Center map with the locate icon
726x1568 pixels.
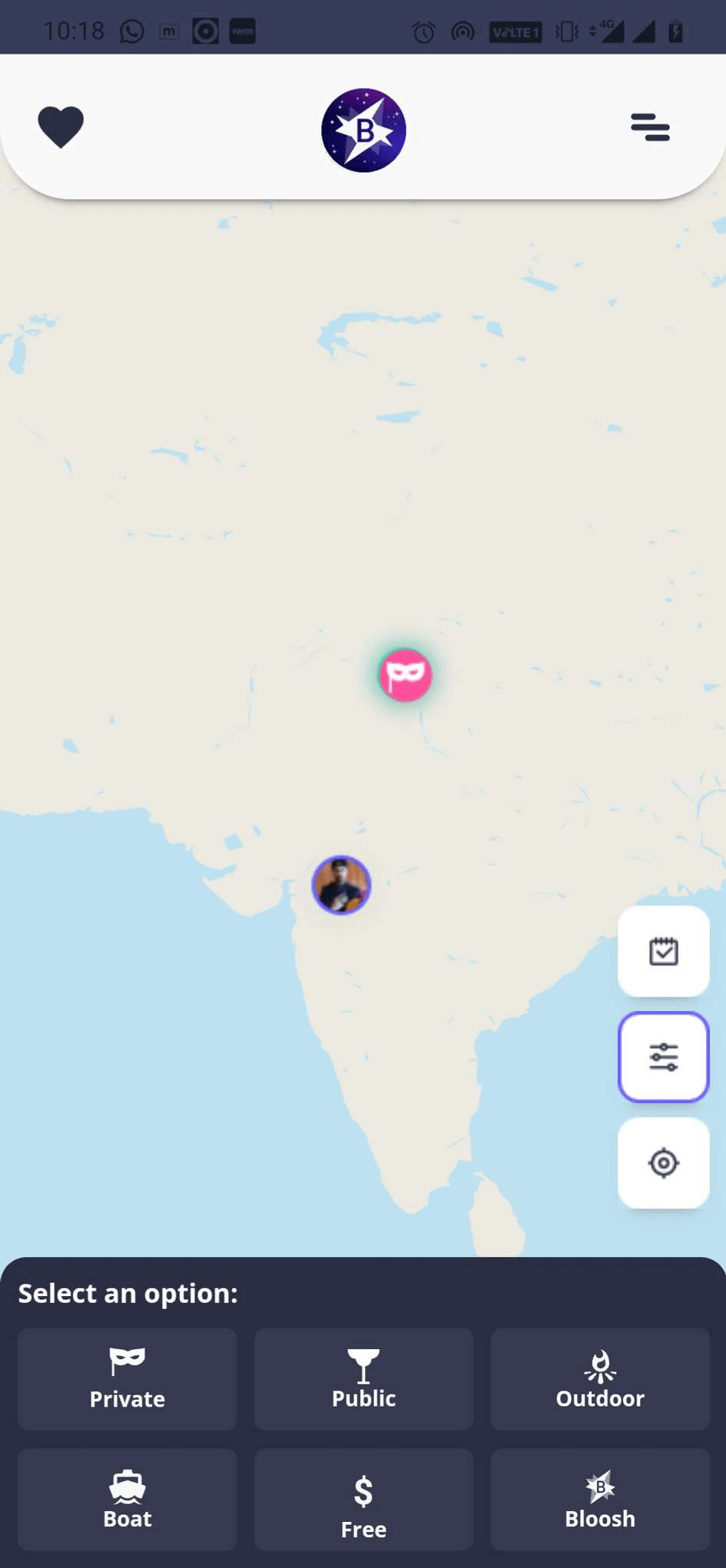tap(663, 1162)
